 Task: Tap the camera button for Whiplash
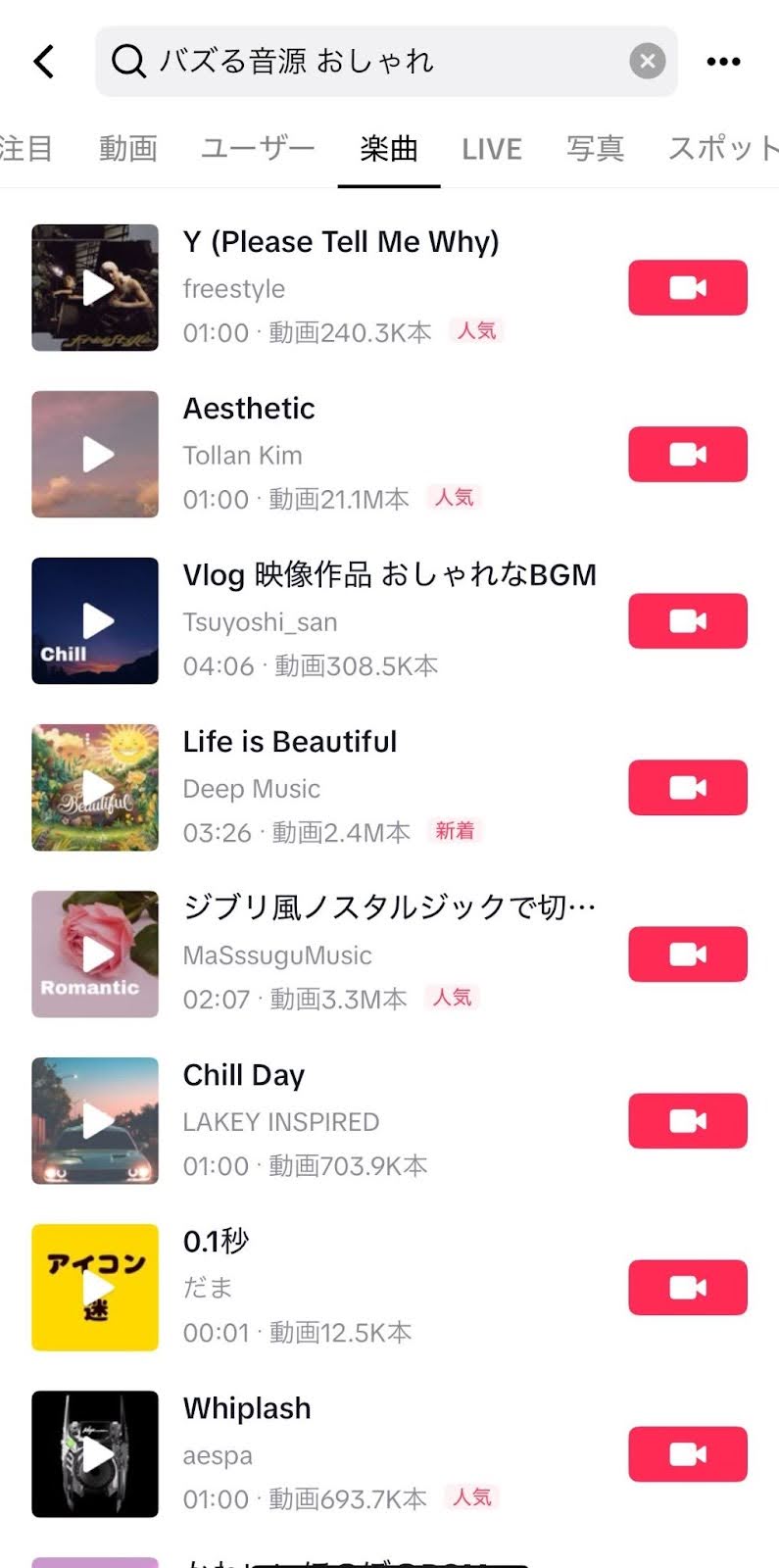pyautogui.click(x=687, y=1454)
